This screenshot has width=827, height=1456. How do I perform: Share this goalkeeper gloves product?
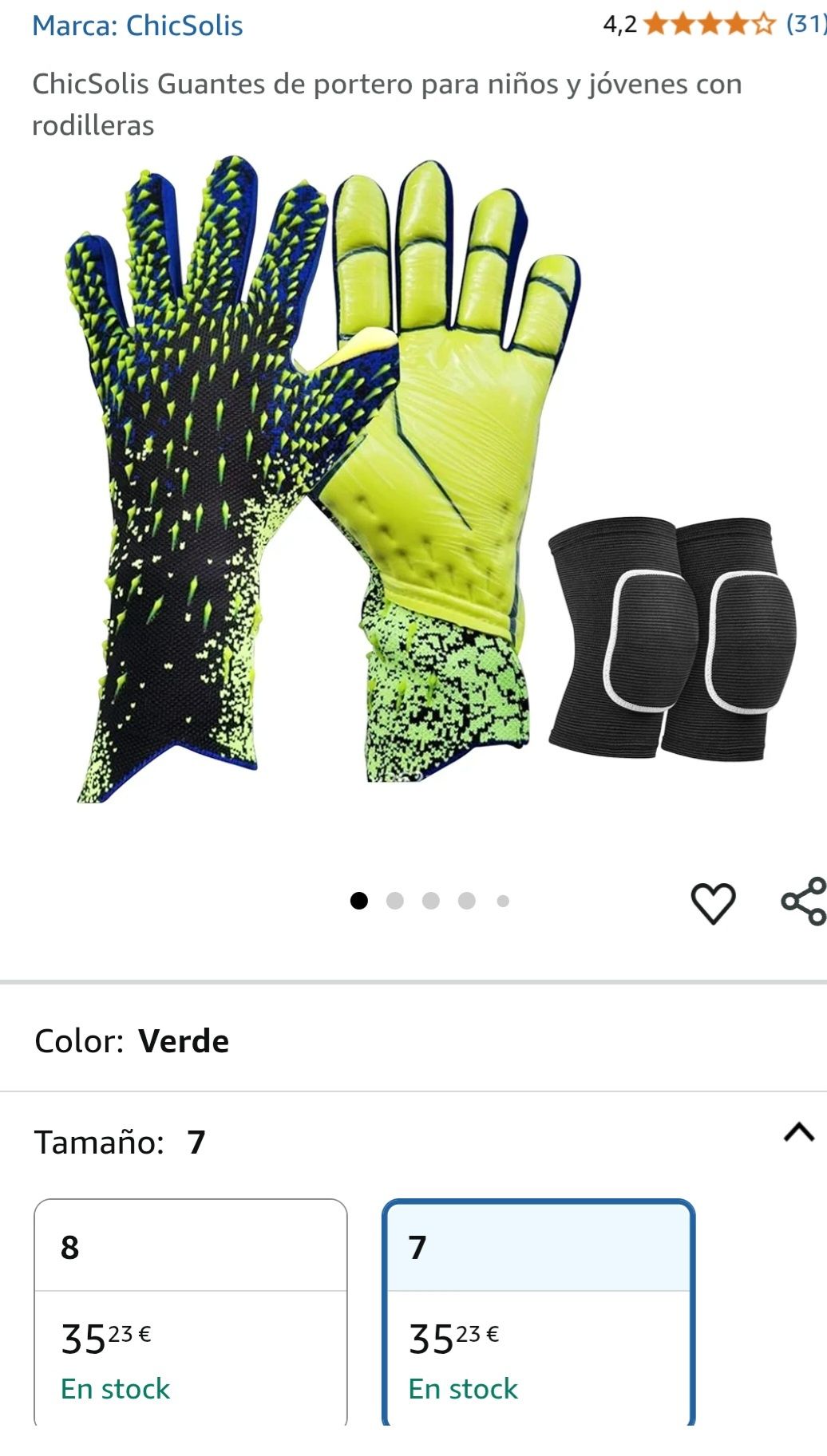pyautogui.click(x=804, y=902)
